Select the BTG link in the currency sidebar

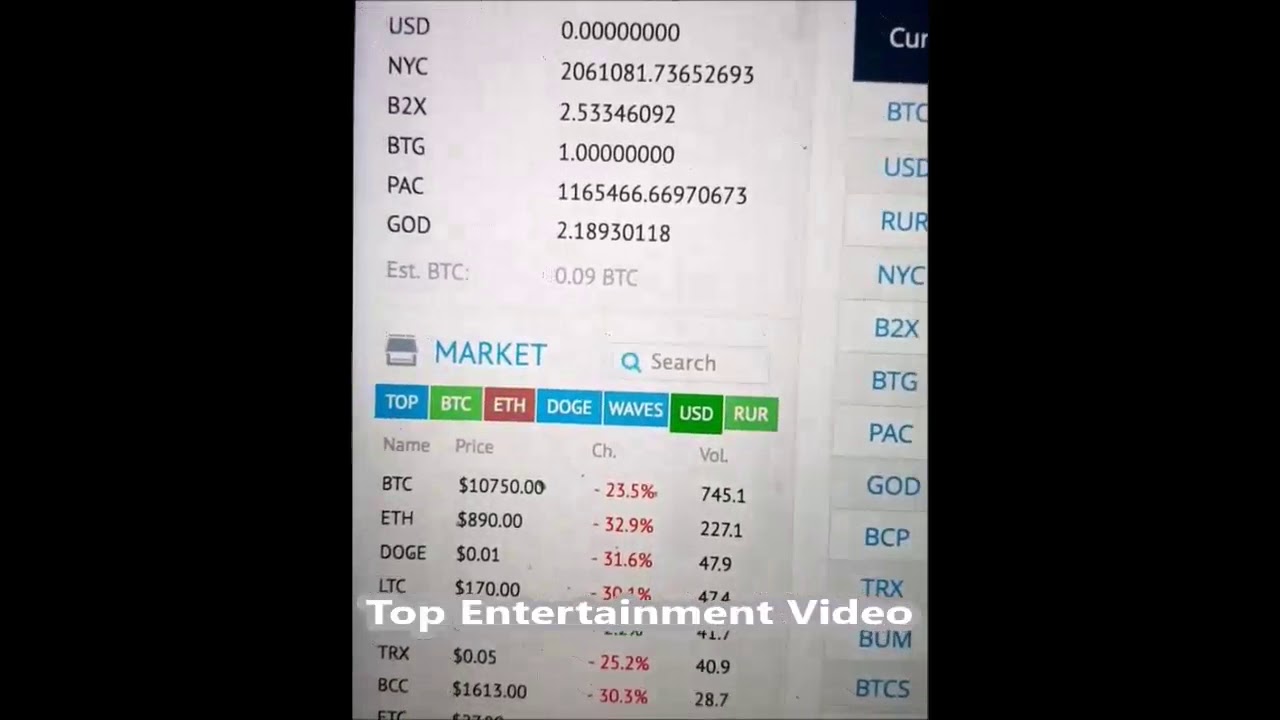[x=894, y=381]
